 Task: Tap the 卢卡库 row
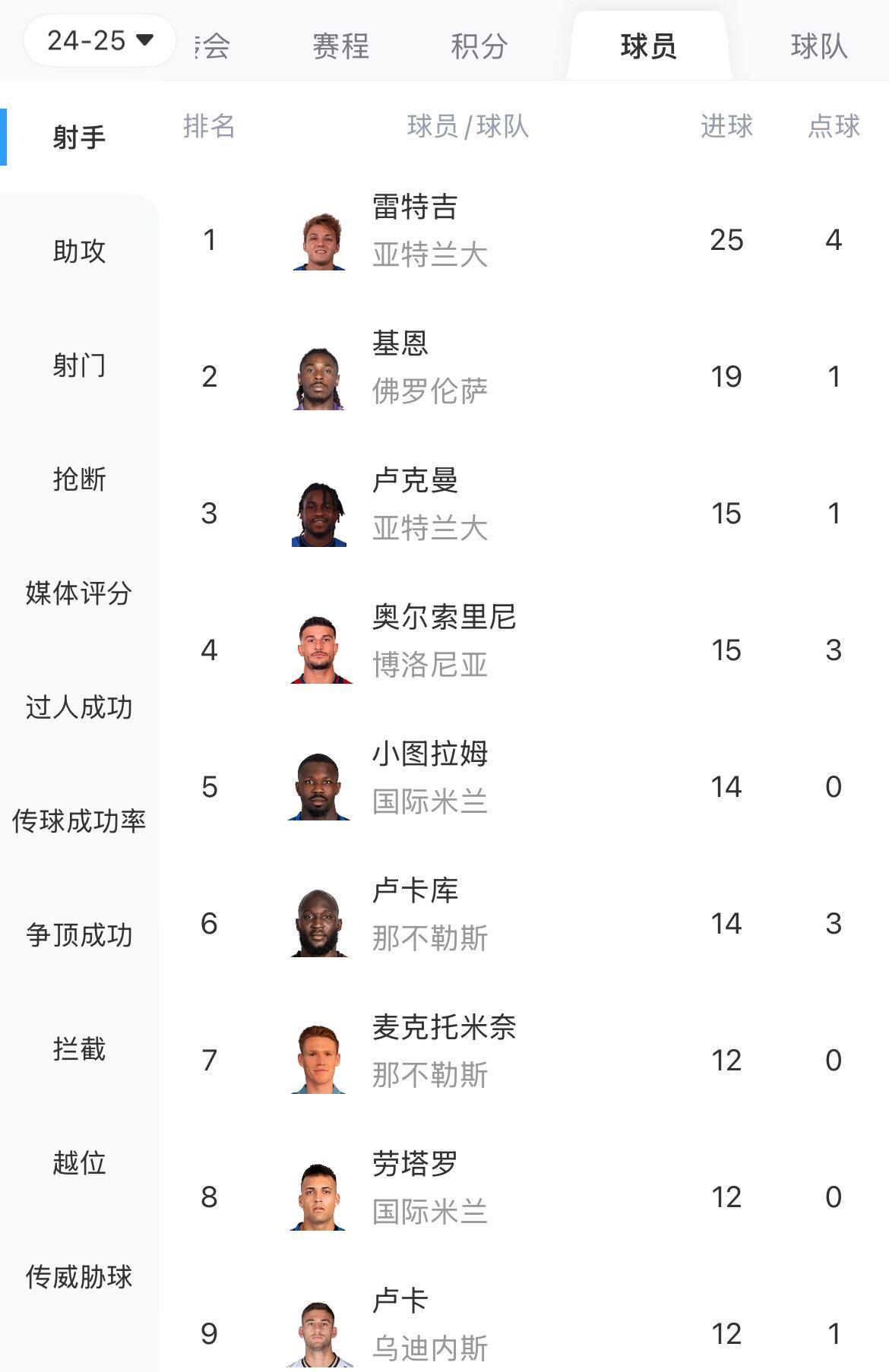[x=415, y=892]
